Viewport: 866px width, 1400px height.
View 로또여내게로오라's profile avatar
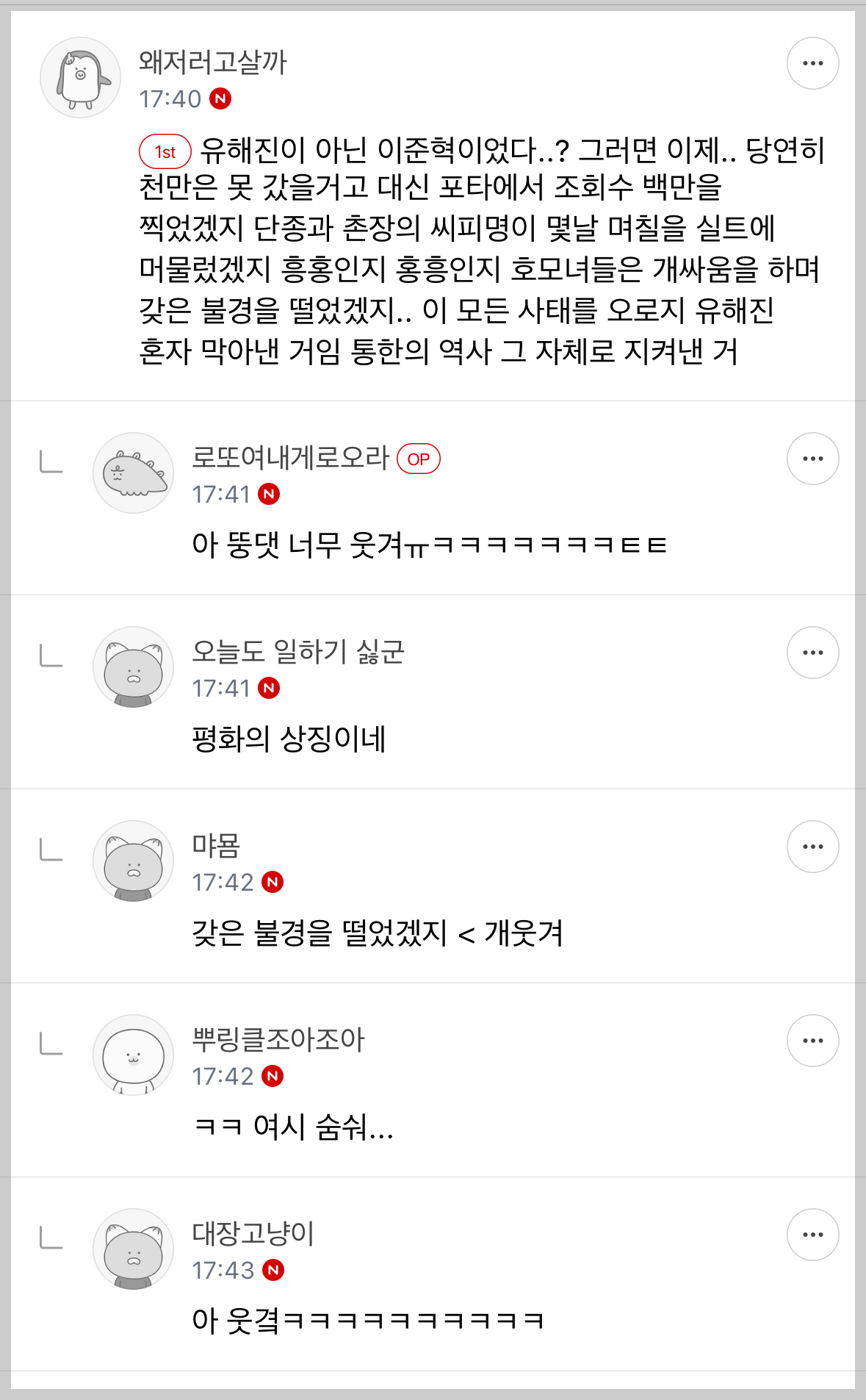click(x=133, y=473)
